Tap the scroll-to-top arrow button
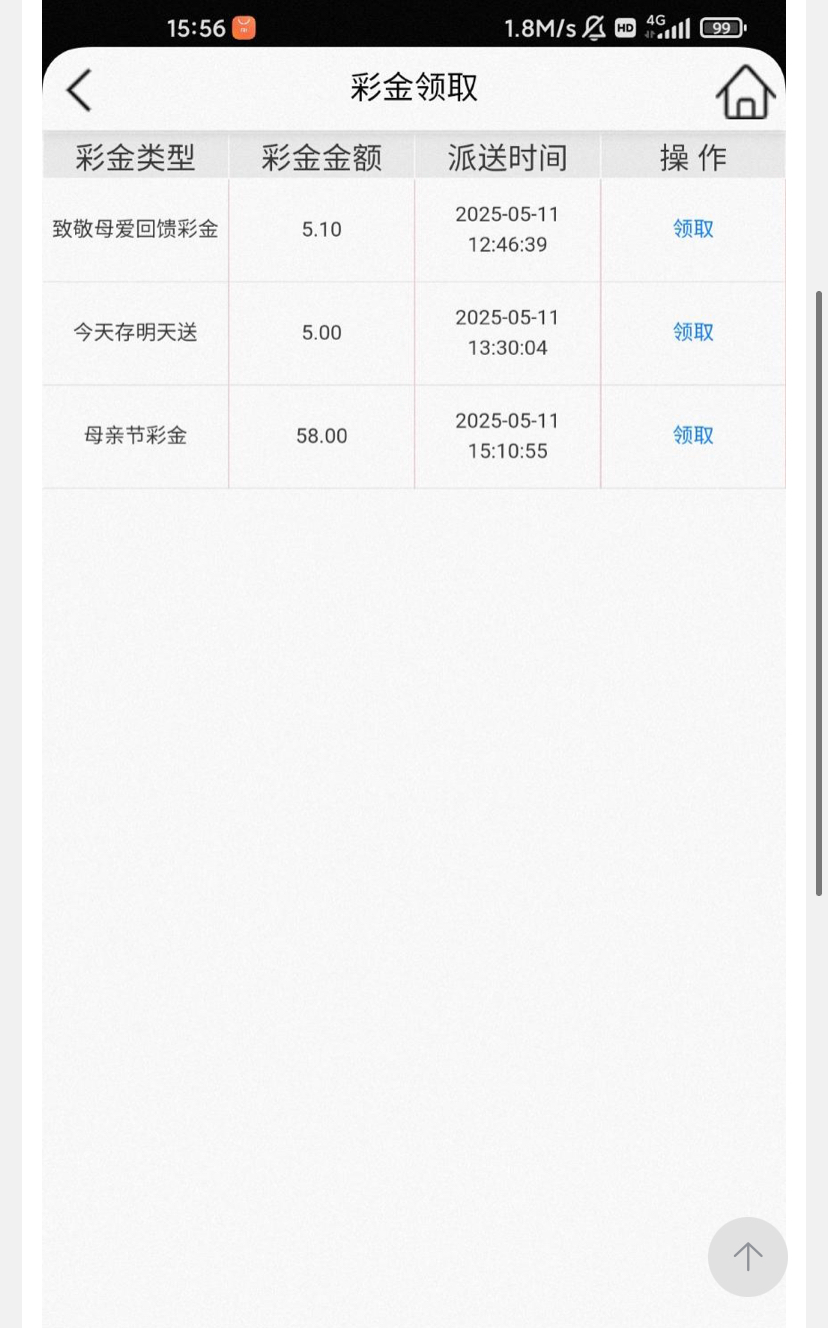This screenshot has width=828, height=1328. tap(747, 1256)
